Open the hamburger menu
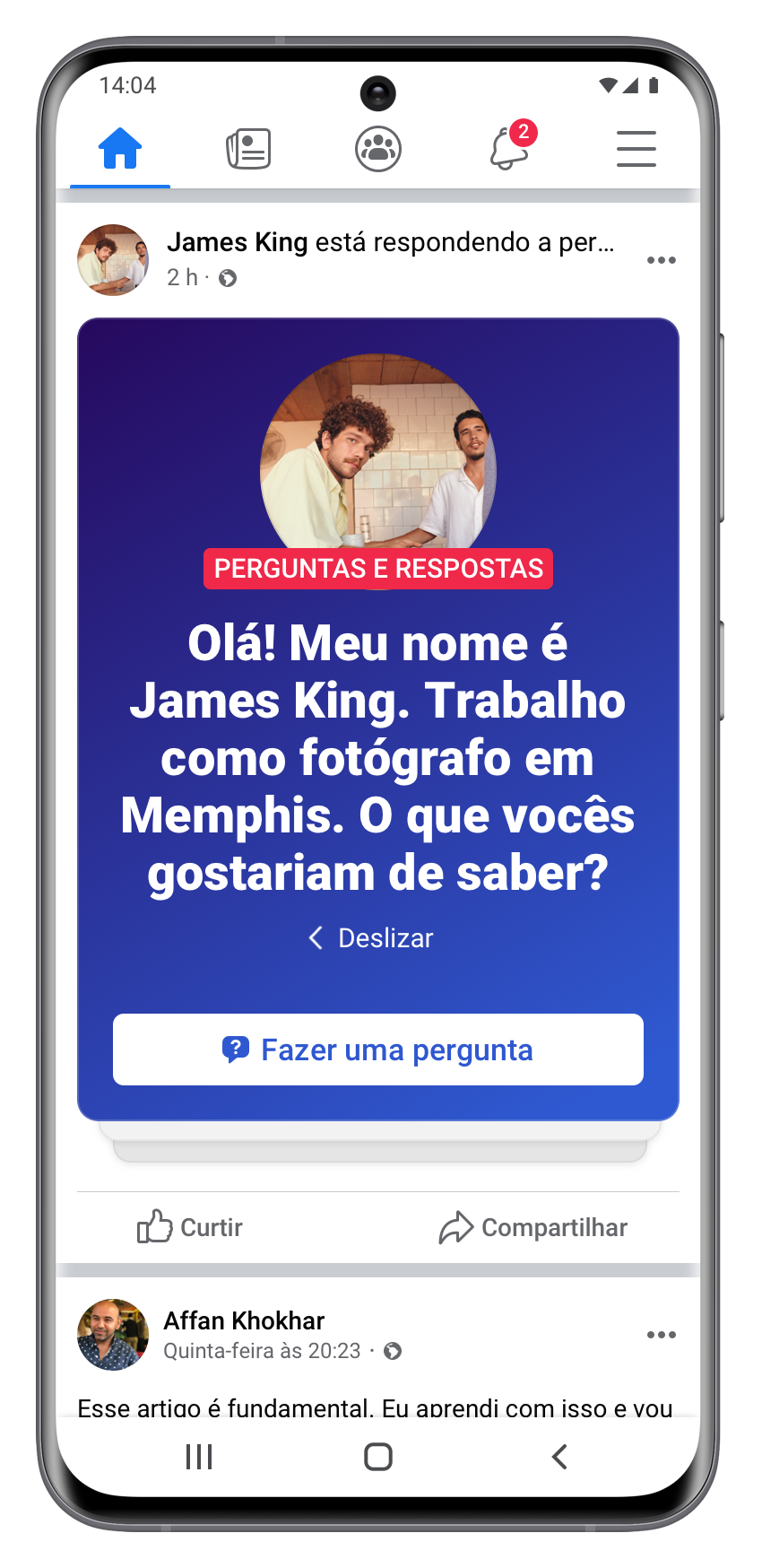 636,148
